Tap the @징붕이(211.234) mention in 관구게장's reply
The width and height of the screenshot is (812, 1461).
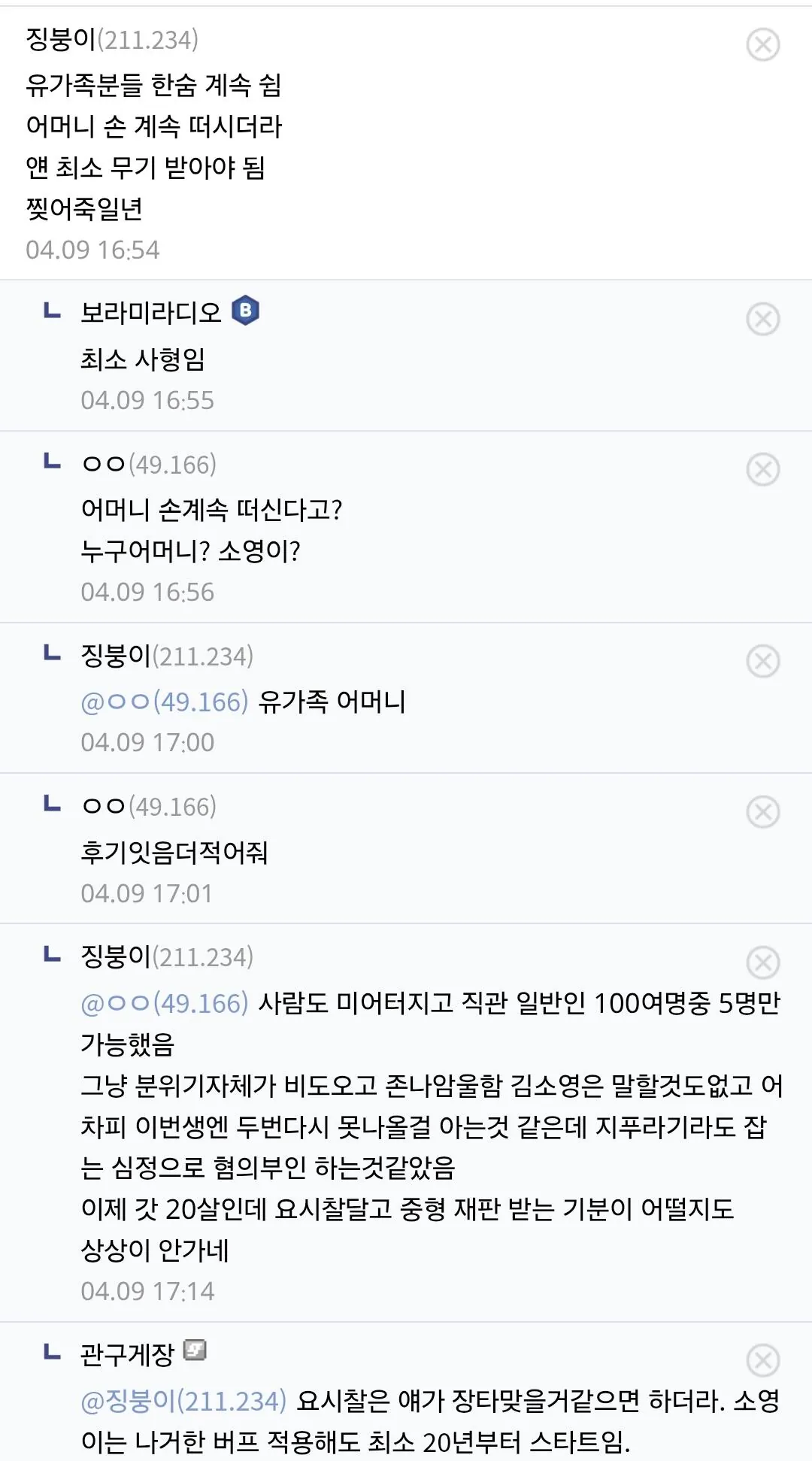click(x=183, y=1401)
